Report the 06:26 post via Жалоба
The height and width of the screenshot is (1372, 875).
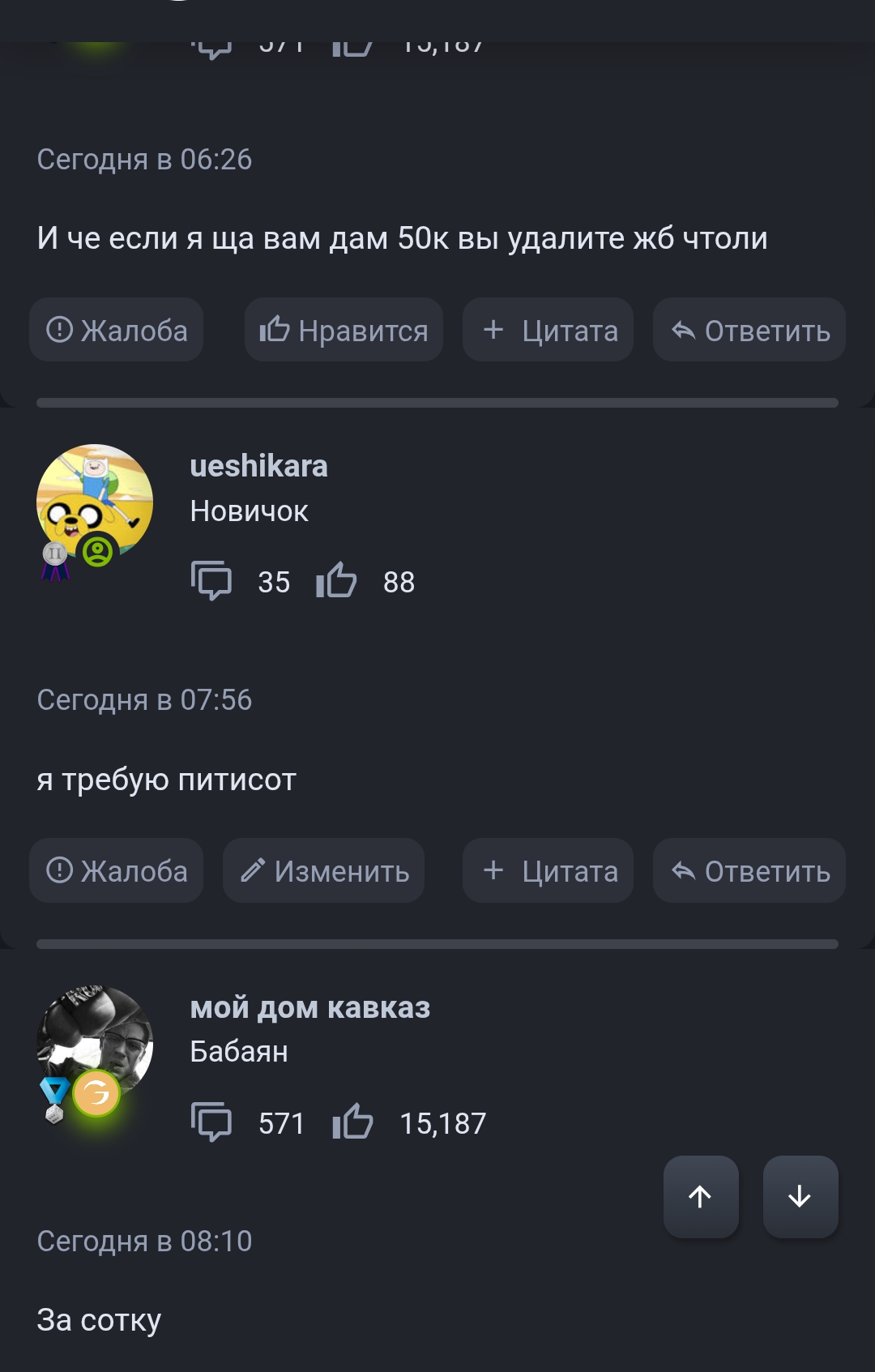point(117,330)
